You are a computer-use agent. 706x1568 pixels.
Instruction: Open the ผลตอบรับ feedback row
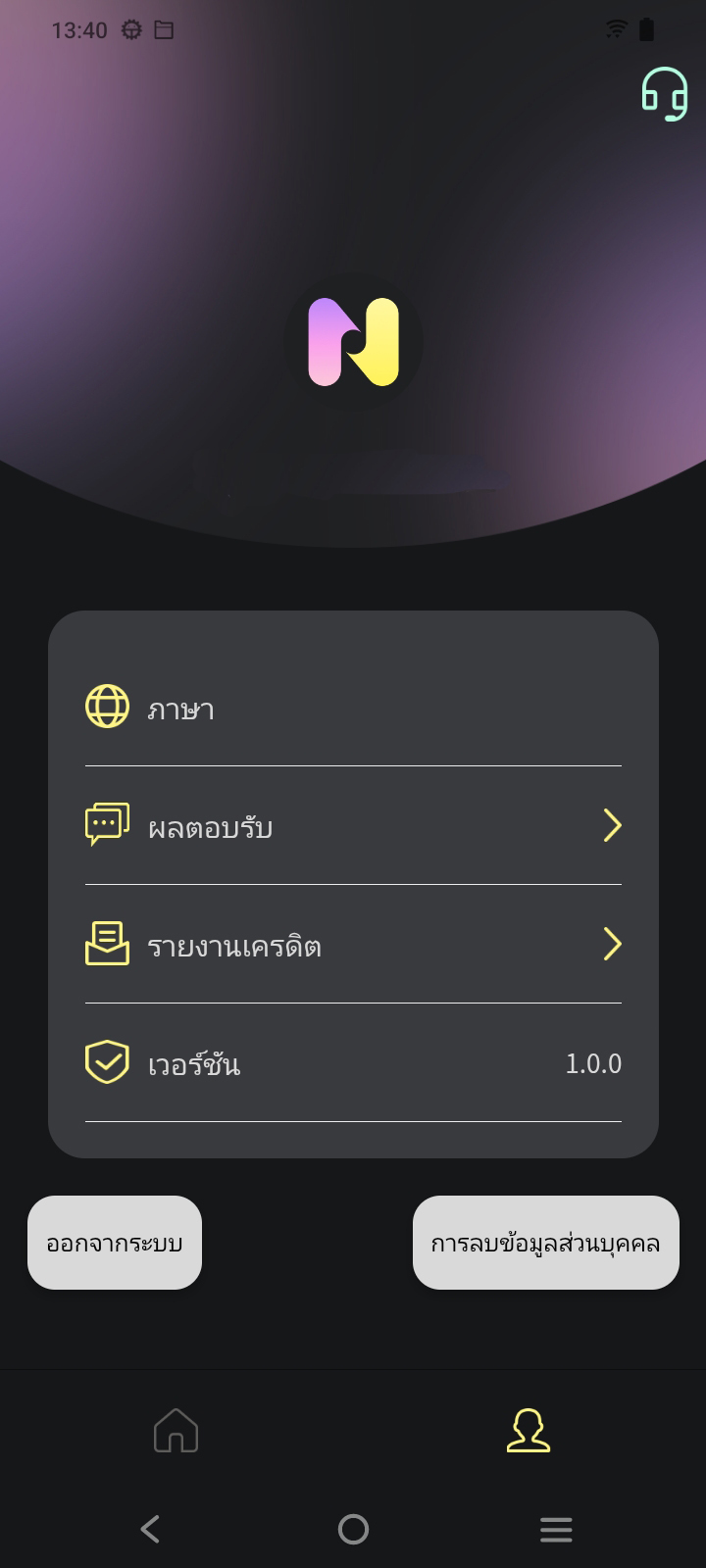353,826
